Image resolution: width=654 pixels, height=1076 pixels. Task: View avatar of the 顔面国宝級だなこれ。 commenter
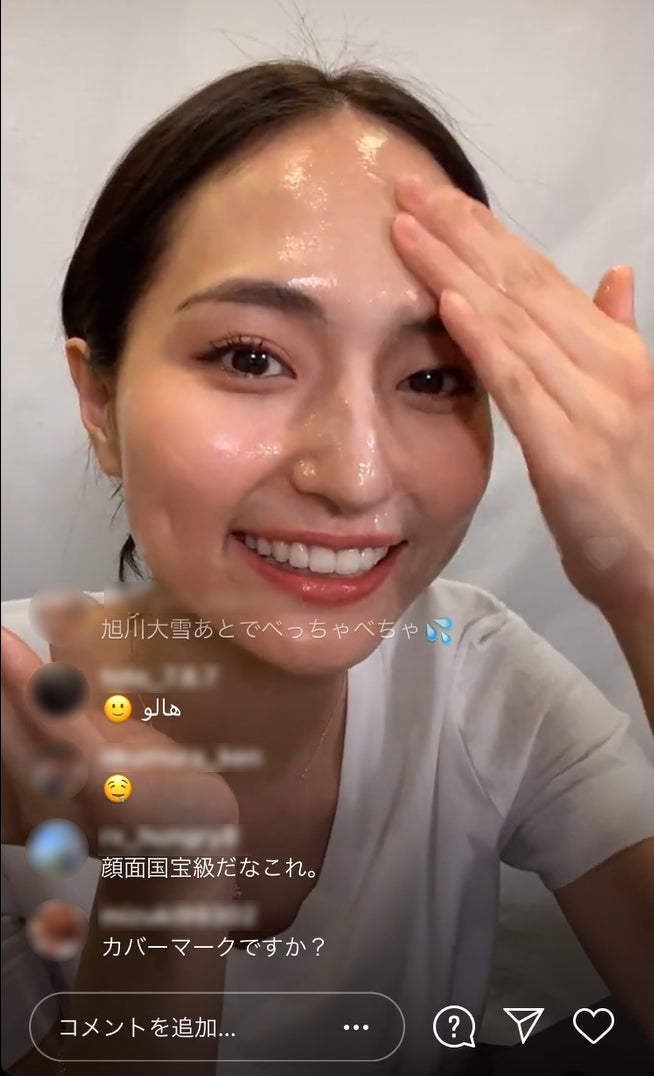pyautogui.click(x=57, y=850)
